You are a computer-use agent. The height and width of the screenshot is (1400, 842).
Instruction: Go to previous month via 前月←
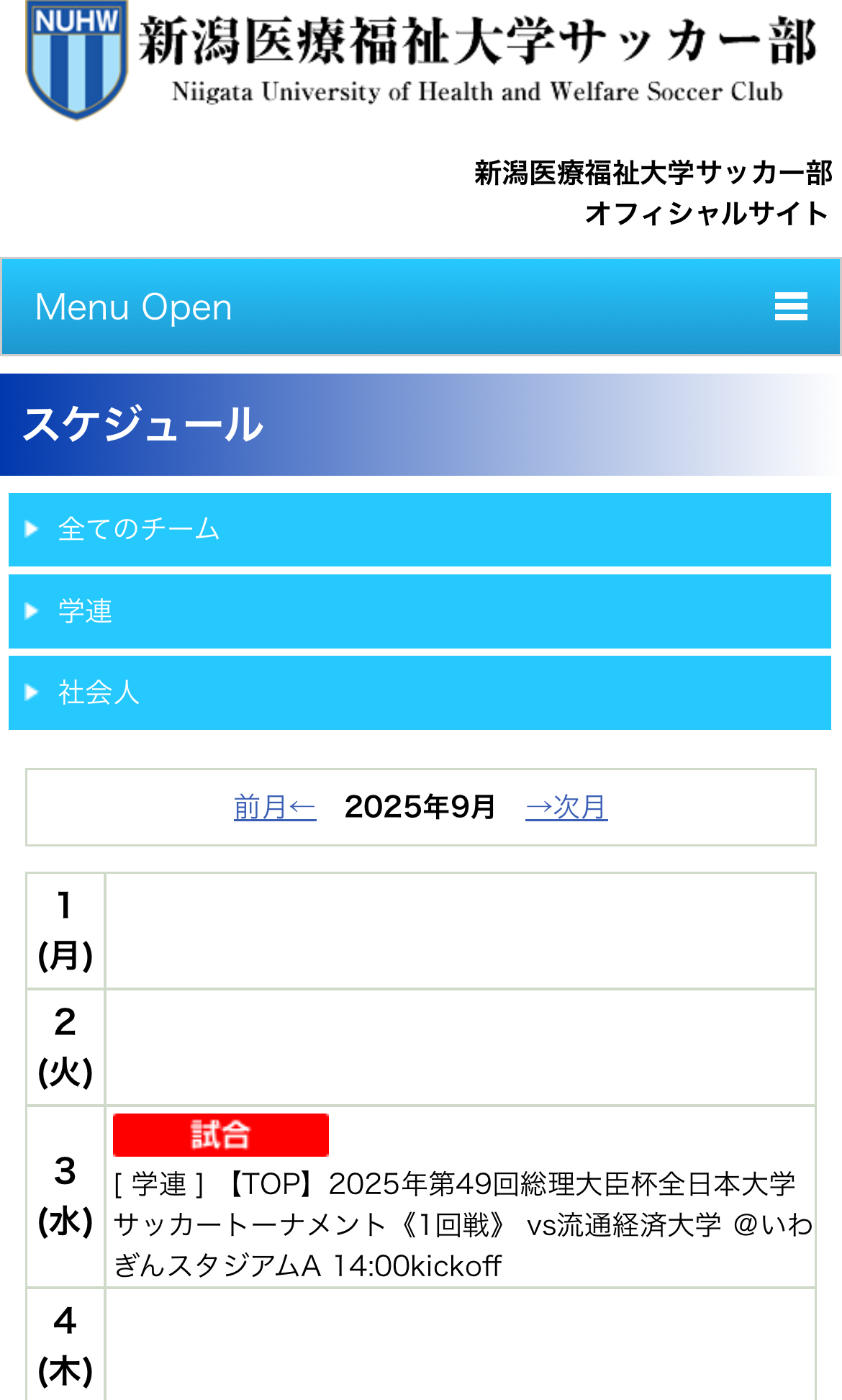tap(274, 807)
